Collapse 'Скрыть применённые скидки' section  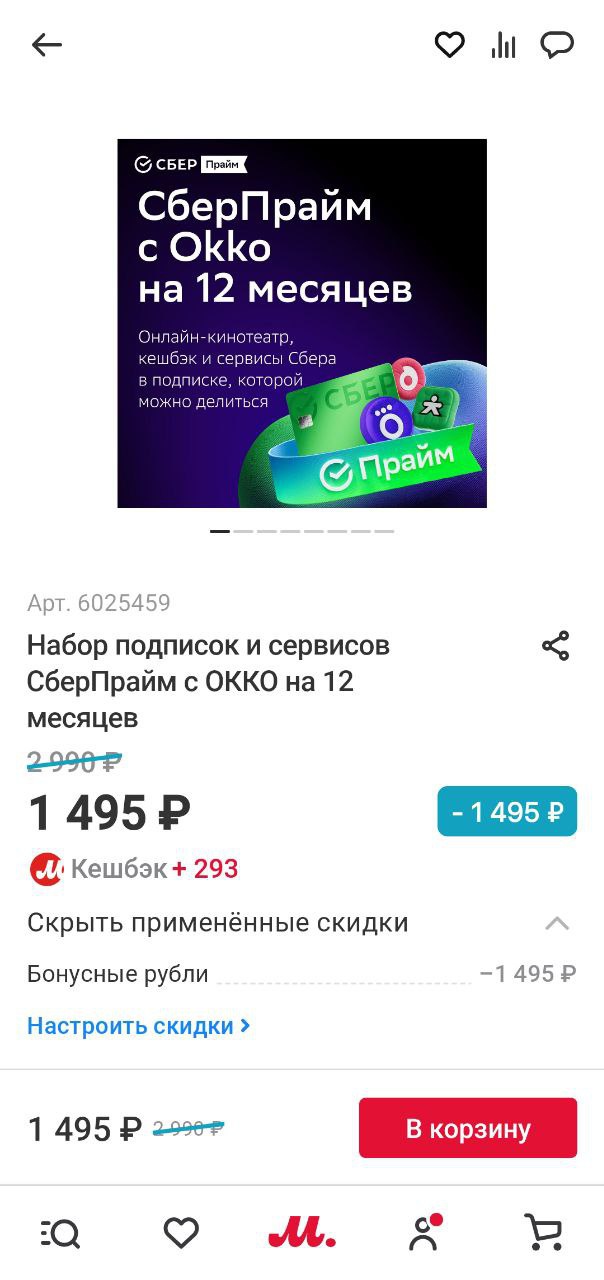(556, 923)
